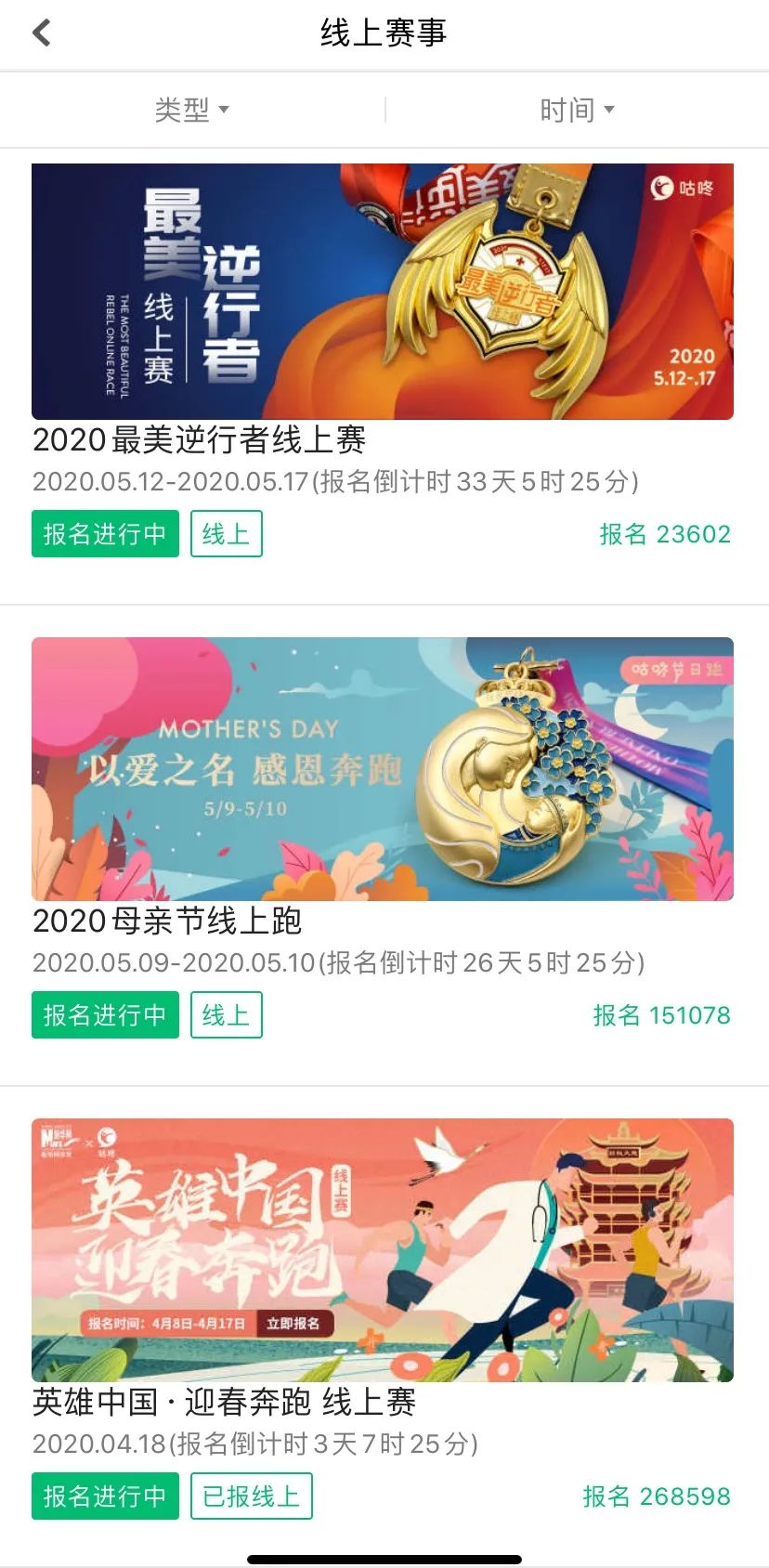Viewport: 769px width, 1568px height.
Task: Open the 2020母亲节线上跑 banner
Action: point(383,769)
